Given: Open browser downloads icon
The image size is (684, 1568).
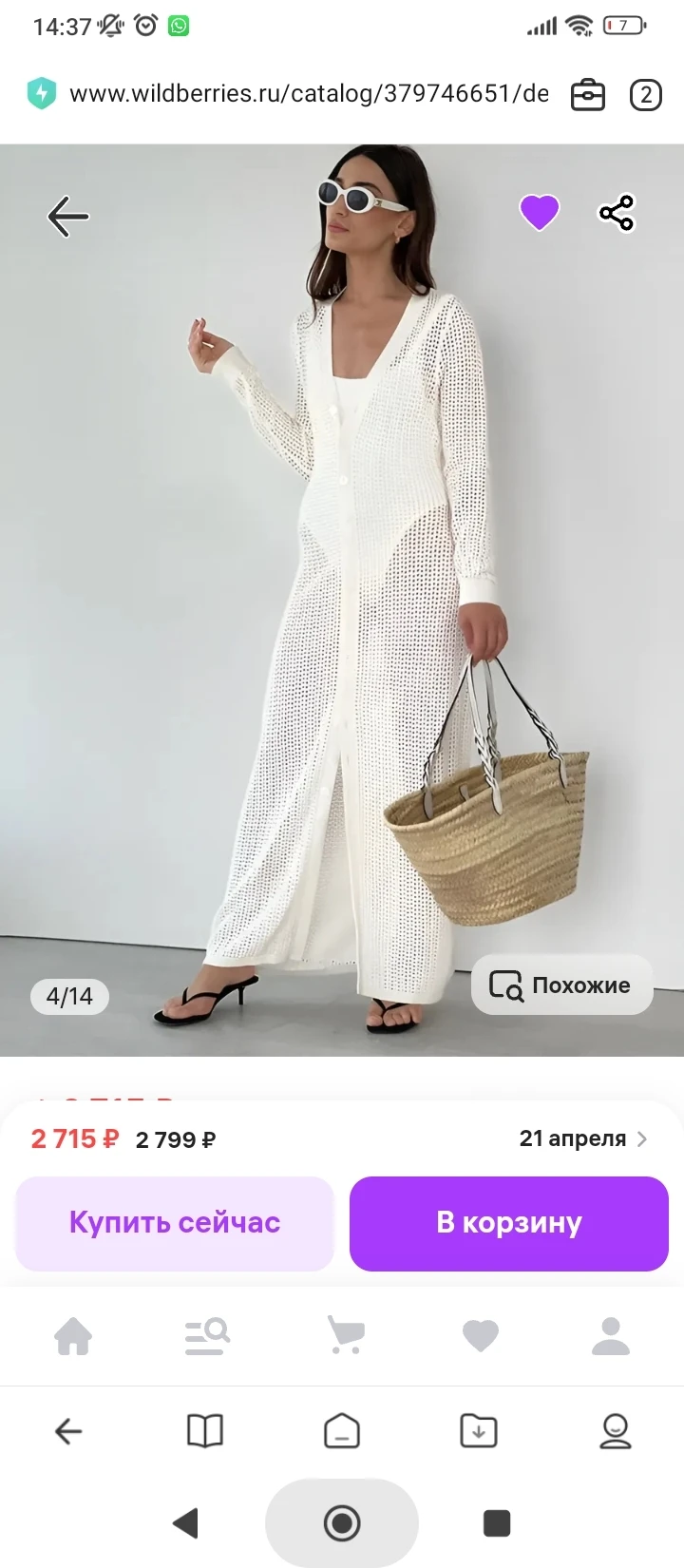Looking at the screenshot, I should (x=478, y=1430).
